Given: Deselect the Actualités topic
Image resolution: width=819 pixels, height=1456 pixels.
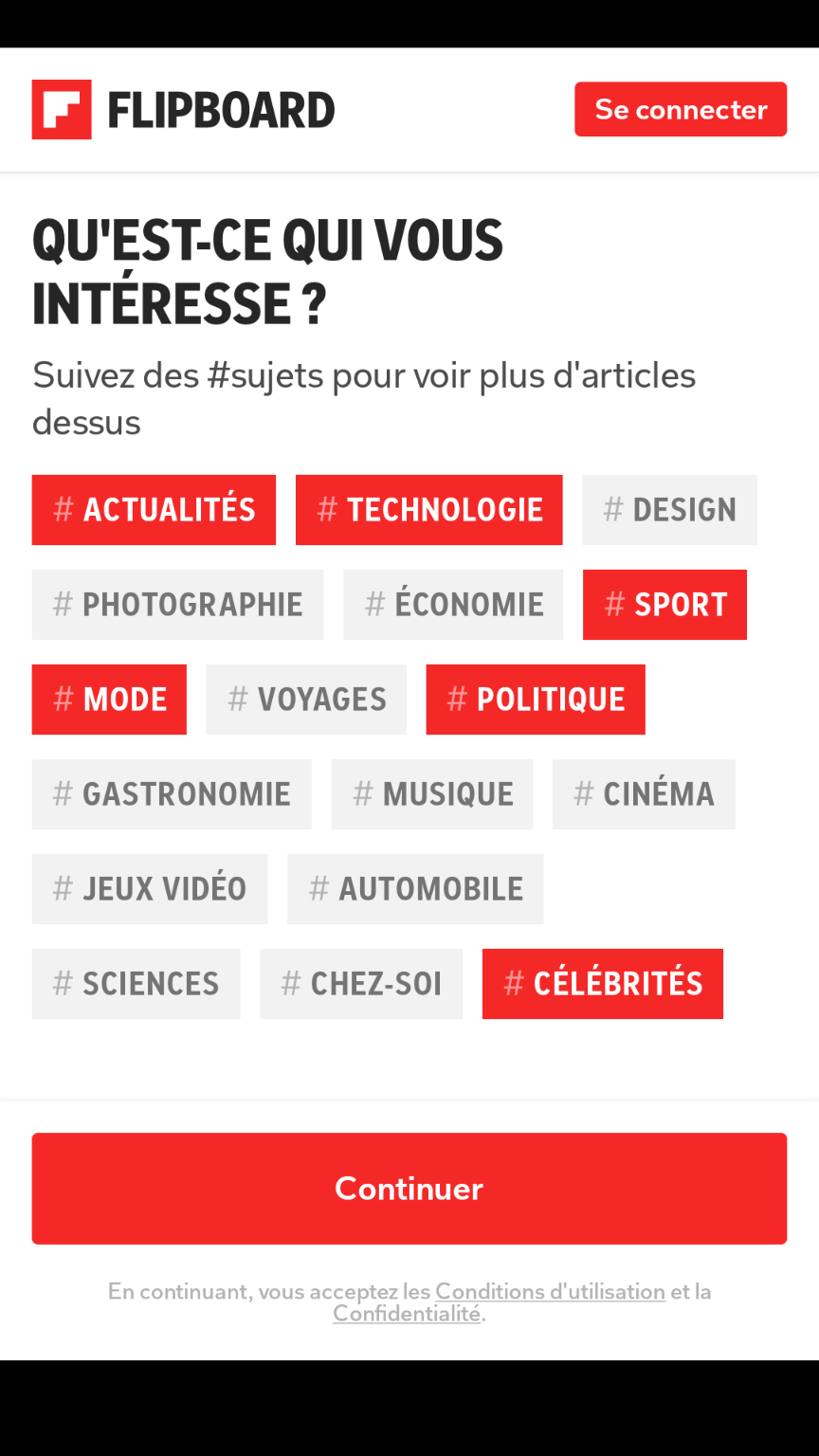Looking at the screenshot, I should [154, 510].
